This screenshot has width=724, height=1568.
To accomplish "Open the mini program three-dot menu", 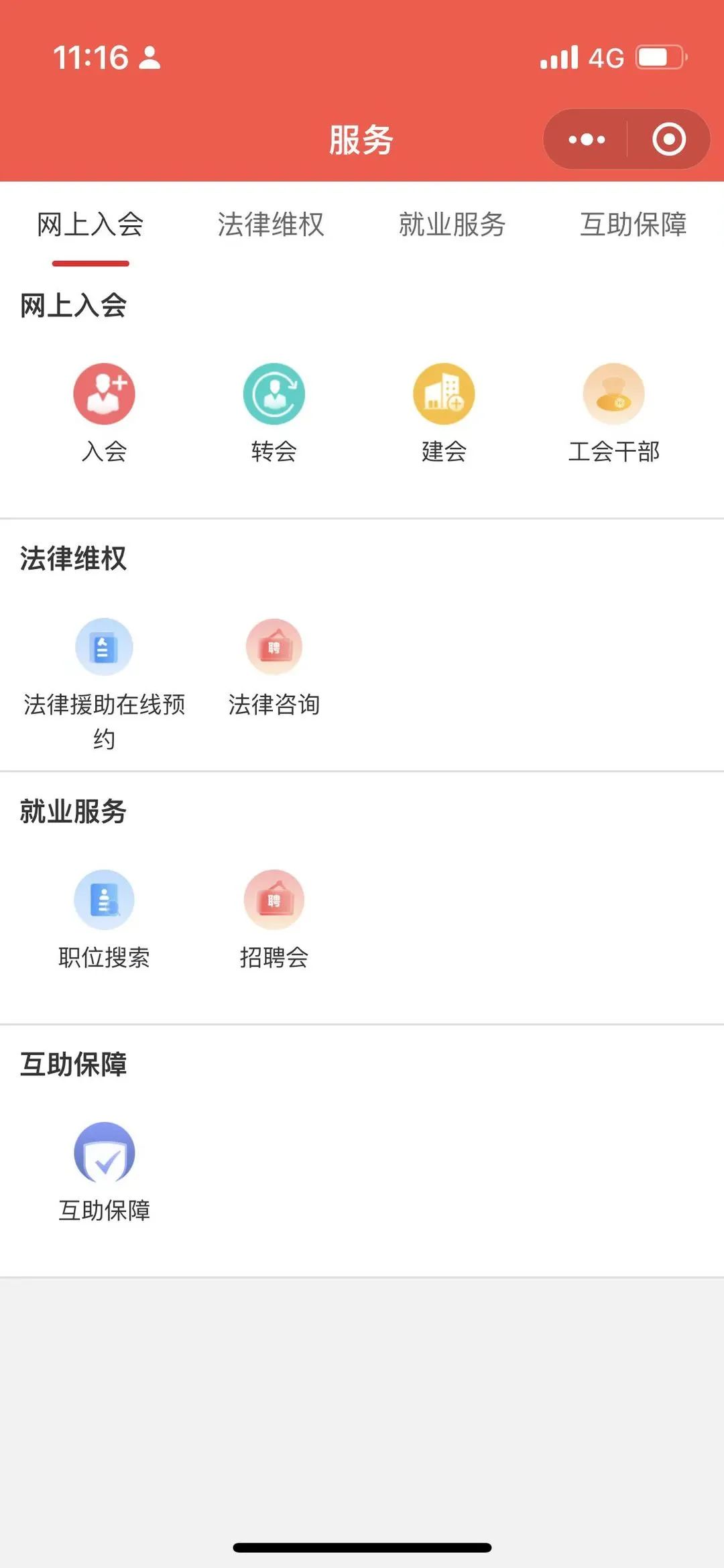I will (x=587, y=139).
